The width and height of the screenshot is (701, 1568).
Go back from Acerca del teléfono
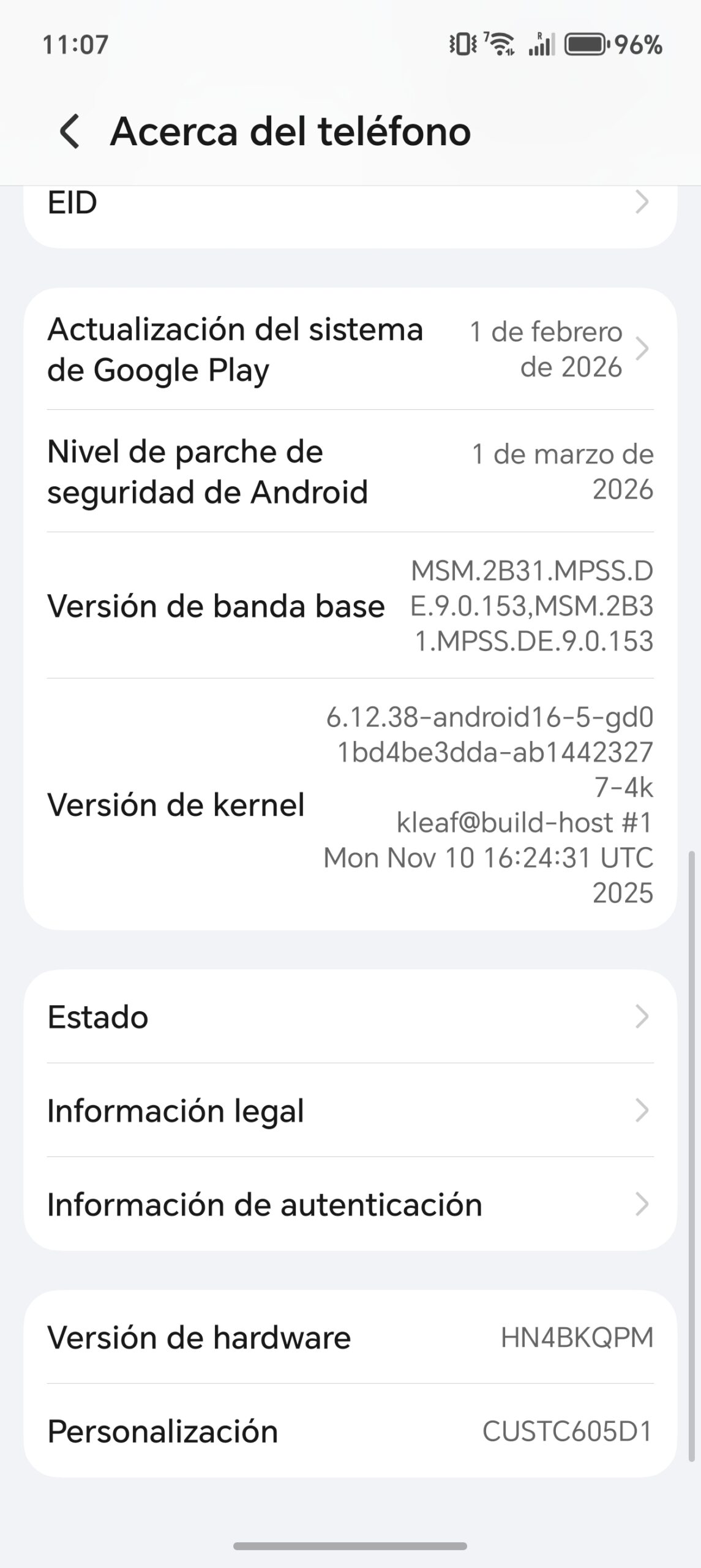[x=70, y=131]
